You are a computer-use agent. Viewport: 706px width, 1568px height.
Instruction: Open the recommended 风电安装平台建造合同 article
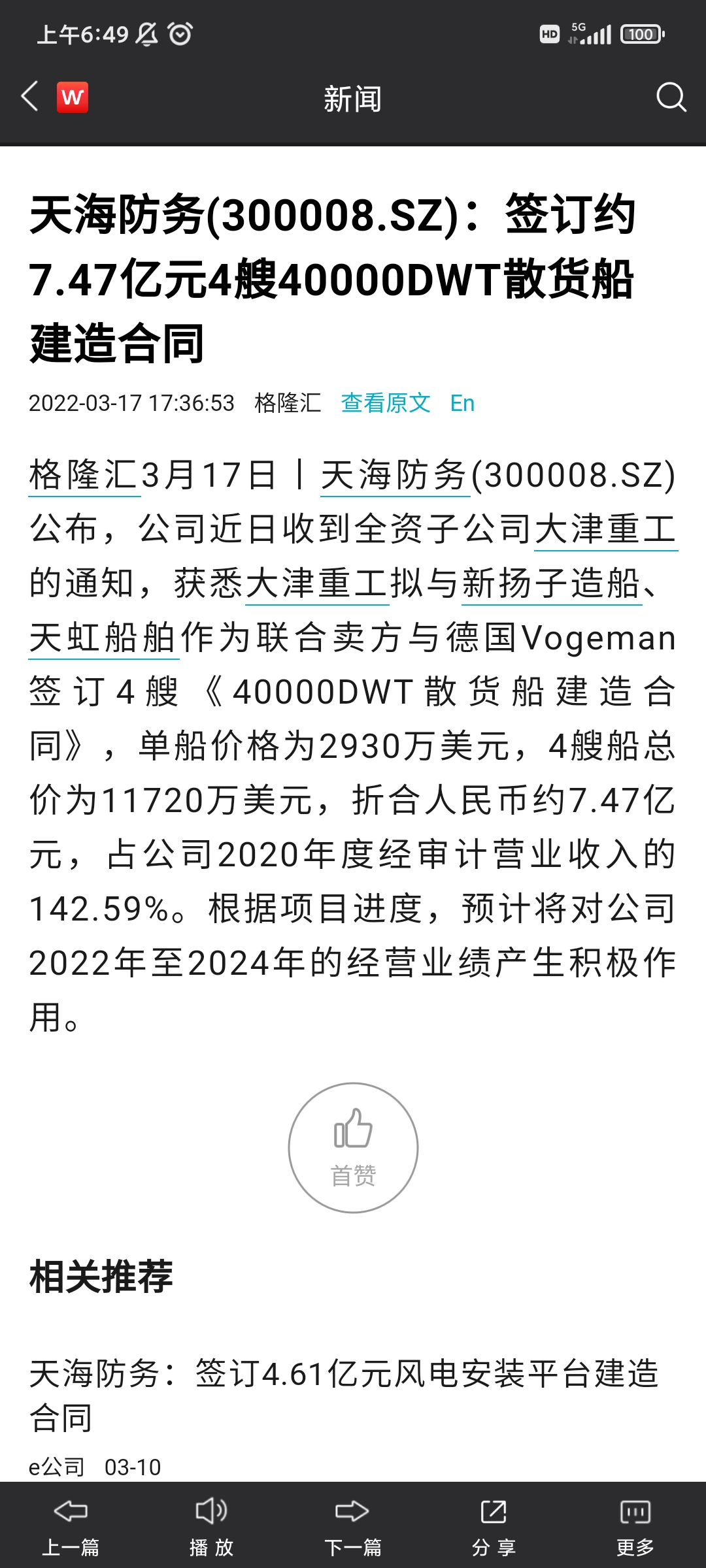pyautogui.click(x=344, y=1395)
